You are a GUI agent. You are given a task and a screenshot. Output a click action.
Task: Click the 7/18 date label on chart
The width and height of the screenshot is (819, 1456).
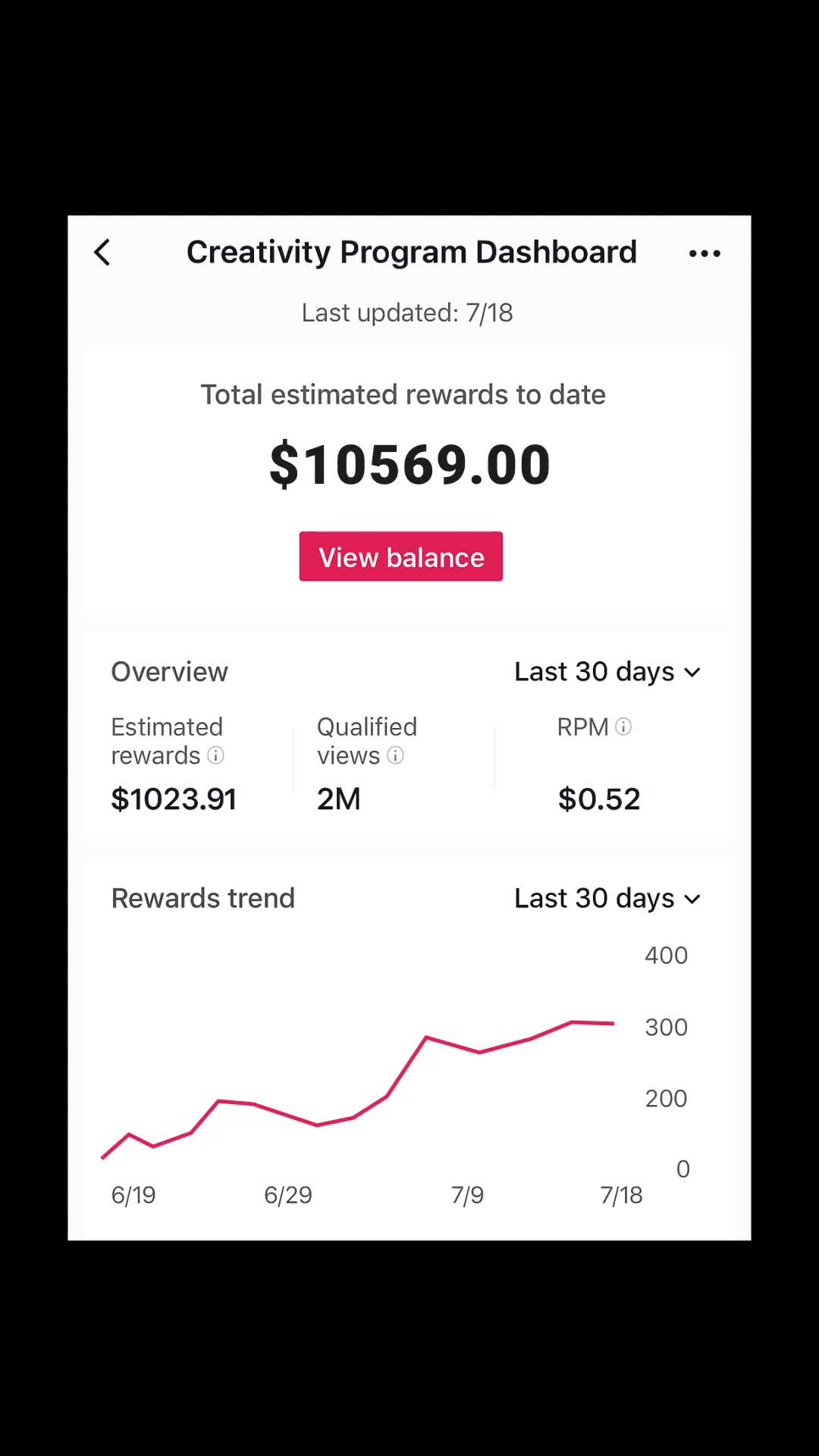(x=622, y=1194)
